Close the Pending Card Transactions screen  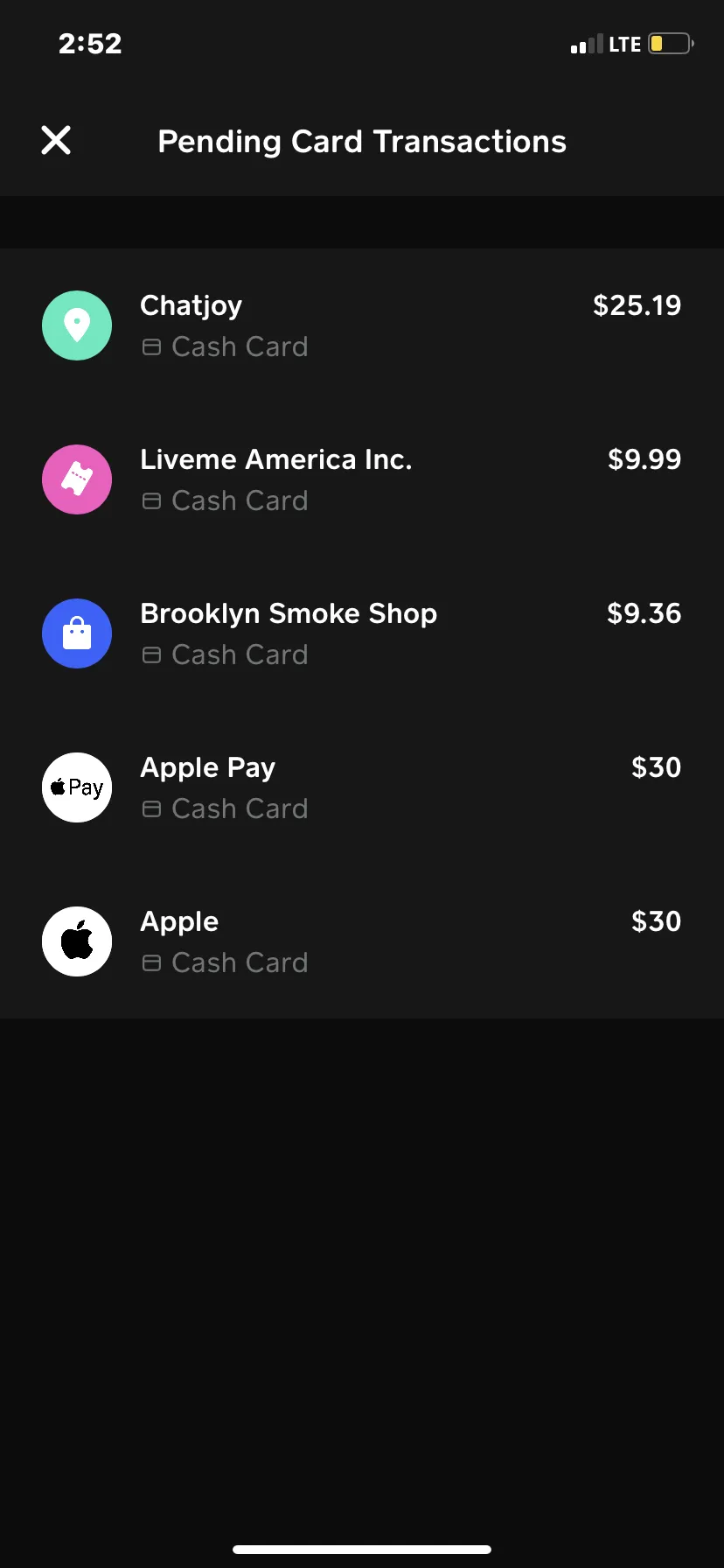56,140
